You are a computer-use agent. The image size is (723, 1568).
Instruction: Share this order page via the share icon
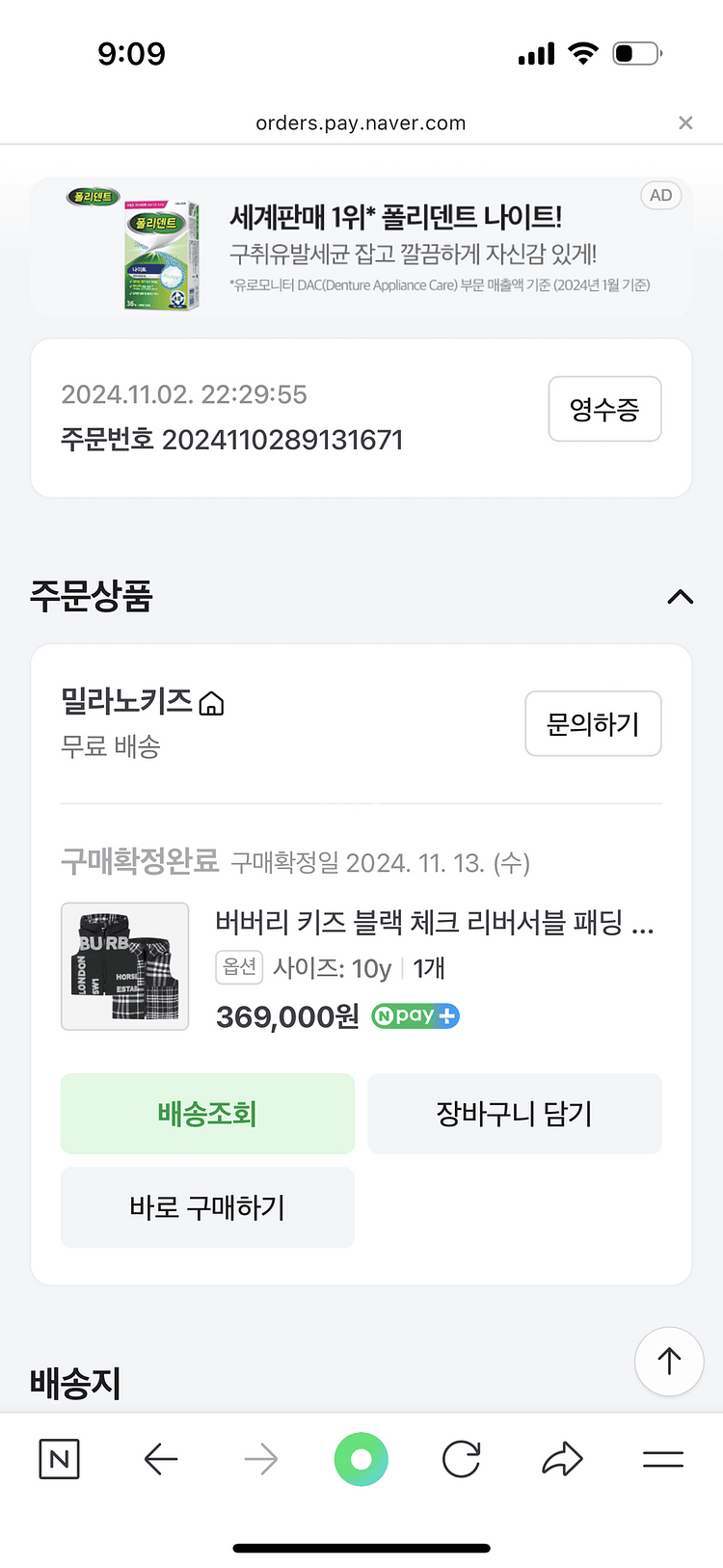(x=562, y=1459)
